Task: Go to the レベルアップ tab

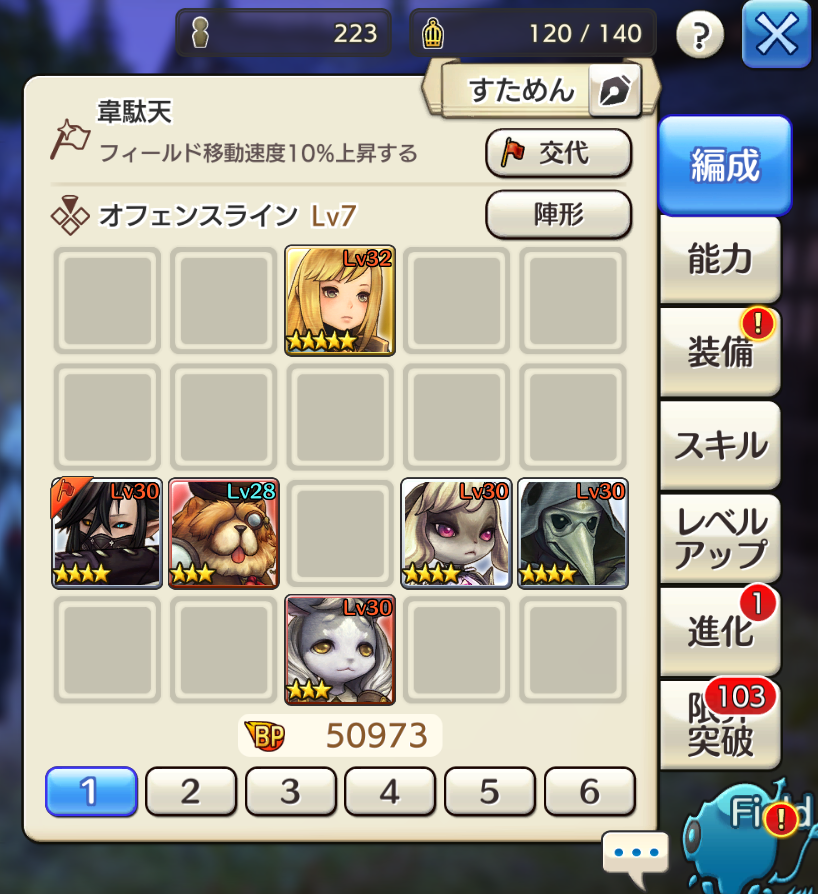Action: coord(719,538)
